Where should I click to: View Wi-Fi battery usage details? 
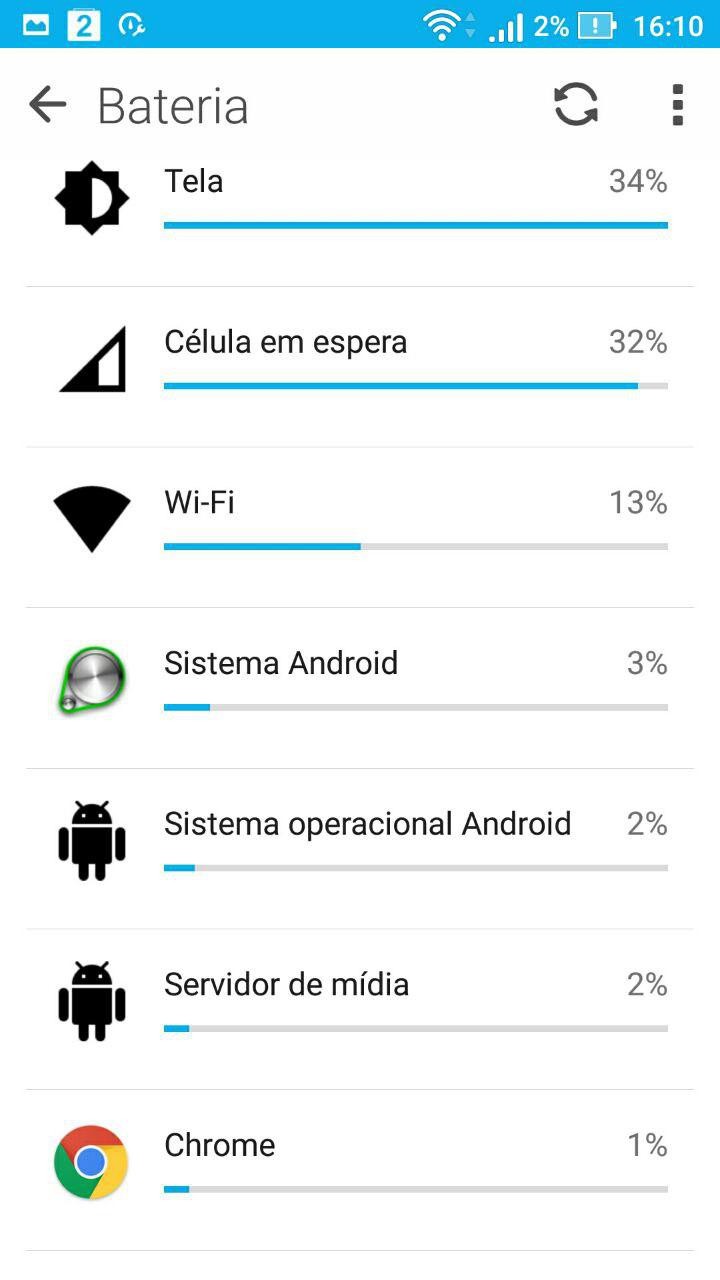360,528
